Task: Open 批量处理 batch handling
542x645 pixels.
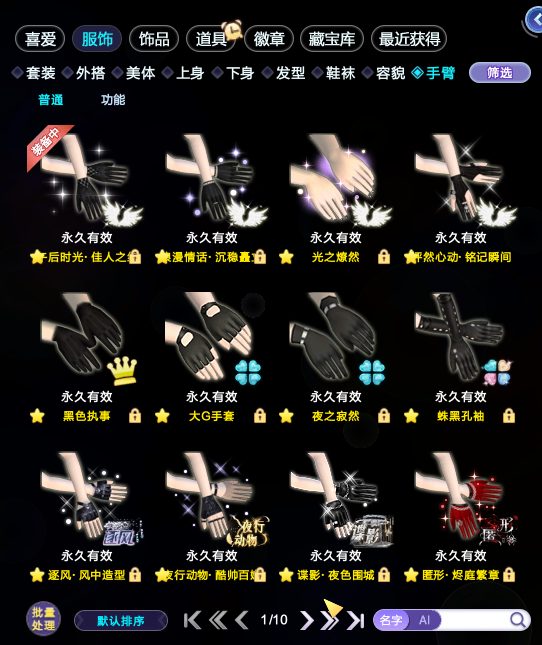Action: tap(44, 619)
